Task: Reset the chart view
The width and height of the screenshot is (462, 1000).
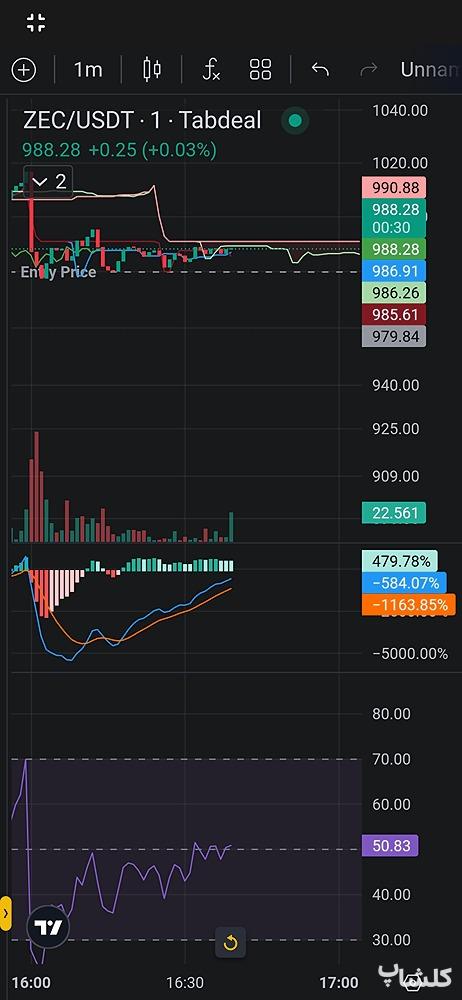Action: click(230, 943)
